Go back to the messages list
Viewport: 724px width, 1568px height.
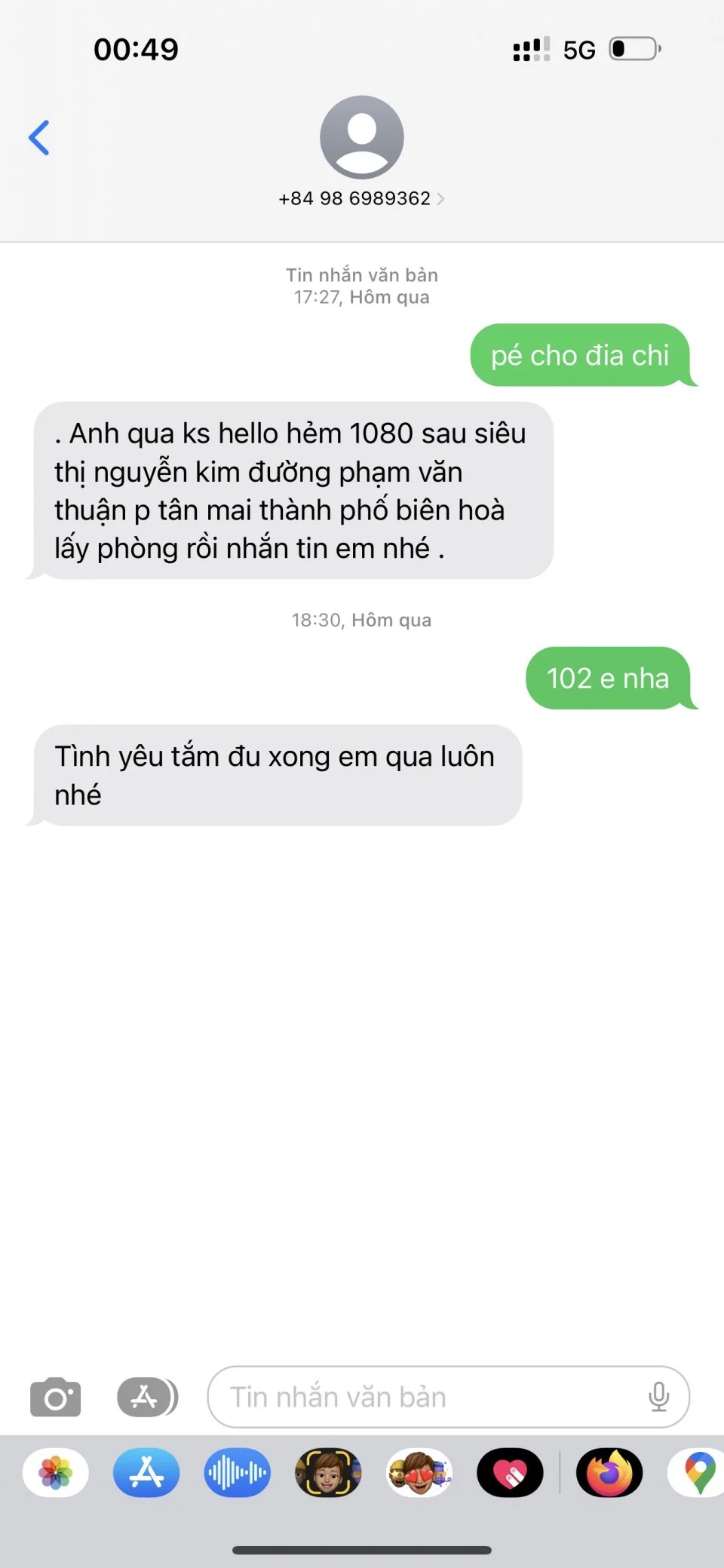click(39, 138)
